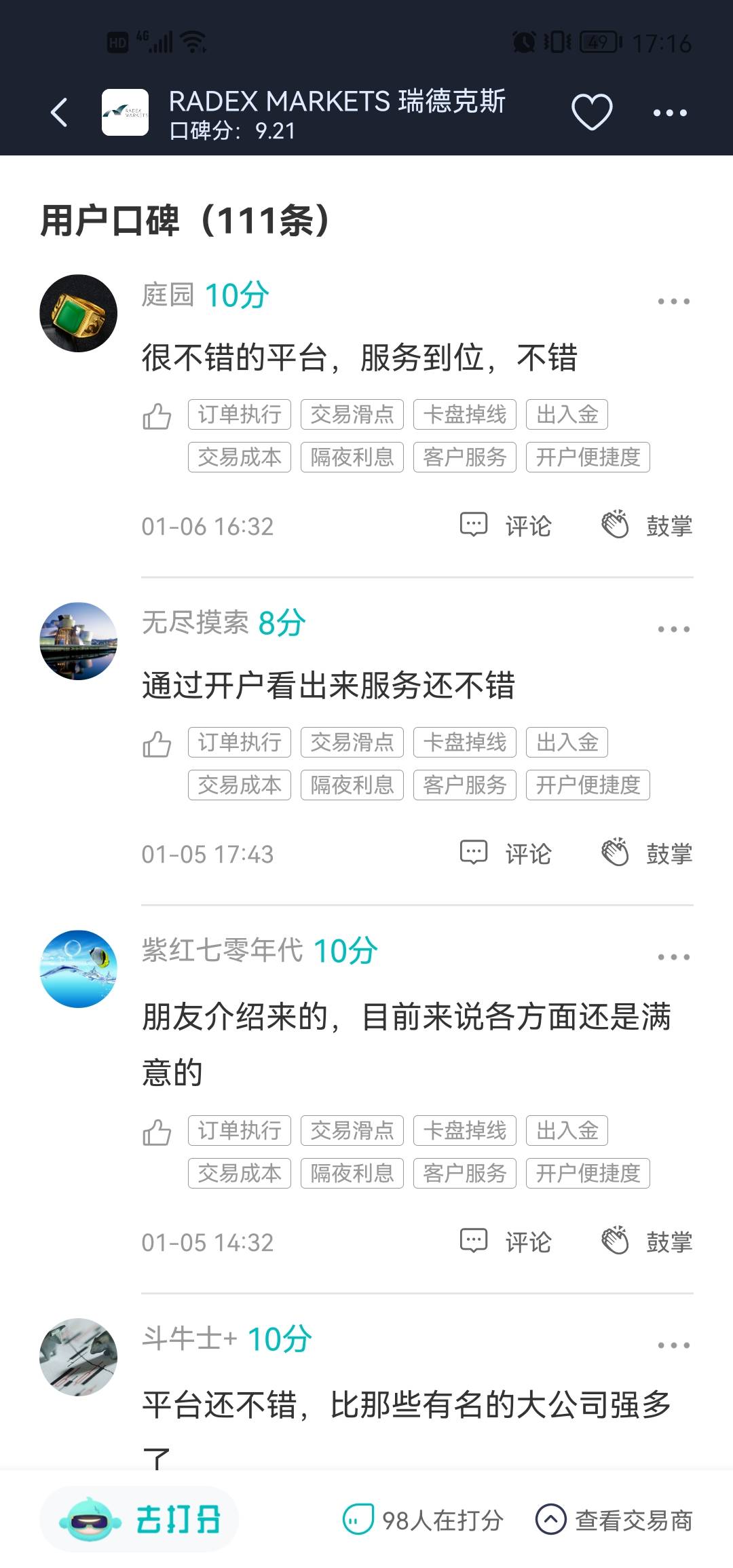Open 98人在打分 to see people rating

click(x=424, y=1520)
